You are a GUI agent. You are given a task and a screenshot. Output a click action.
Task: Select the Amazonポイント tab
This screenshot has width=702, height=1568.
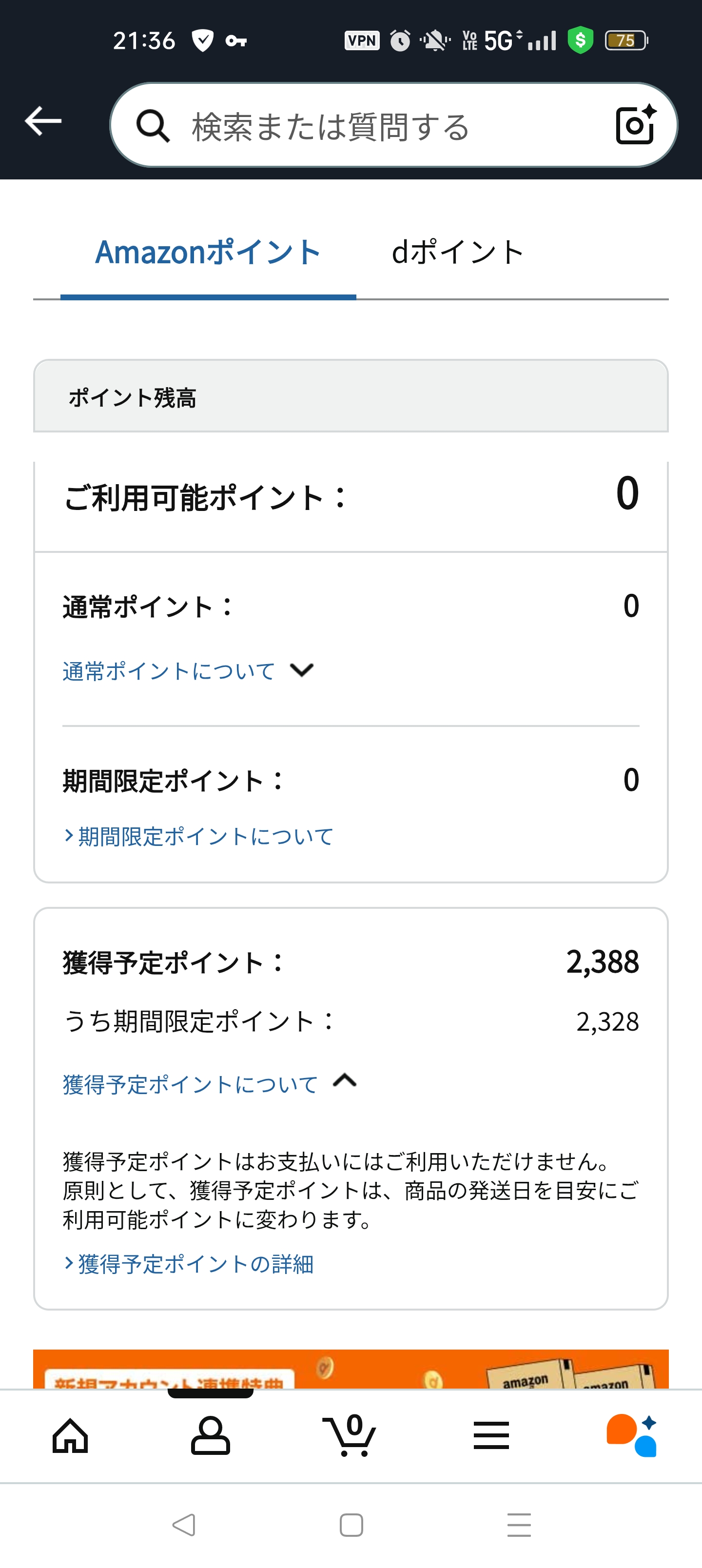208,252
